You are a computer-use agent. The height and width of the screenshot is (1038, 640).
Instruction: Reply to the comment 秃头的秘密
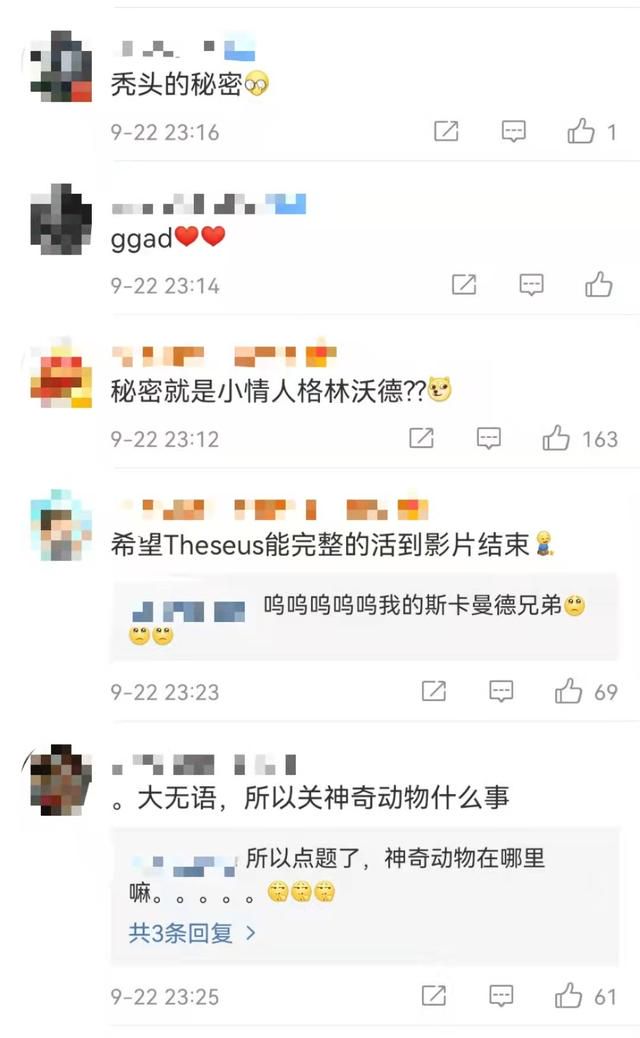point(514,131)
